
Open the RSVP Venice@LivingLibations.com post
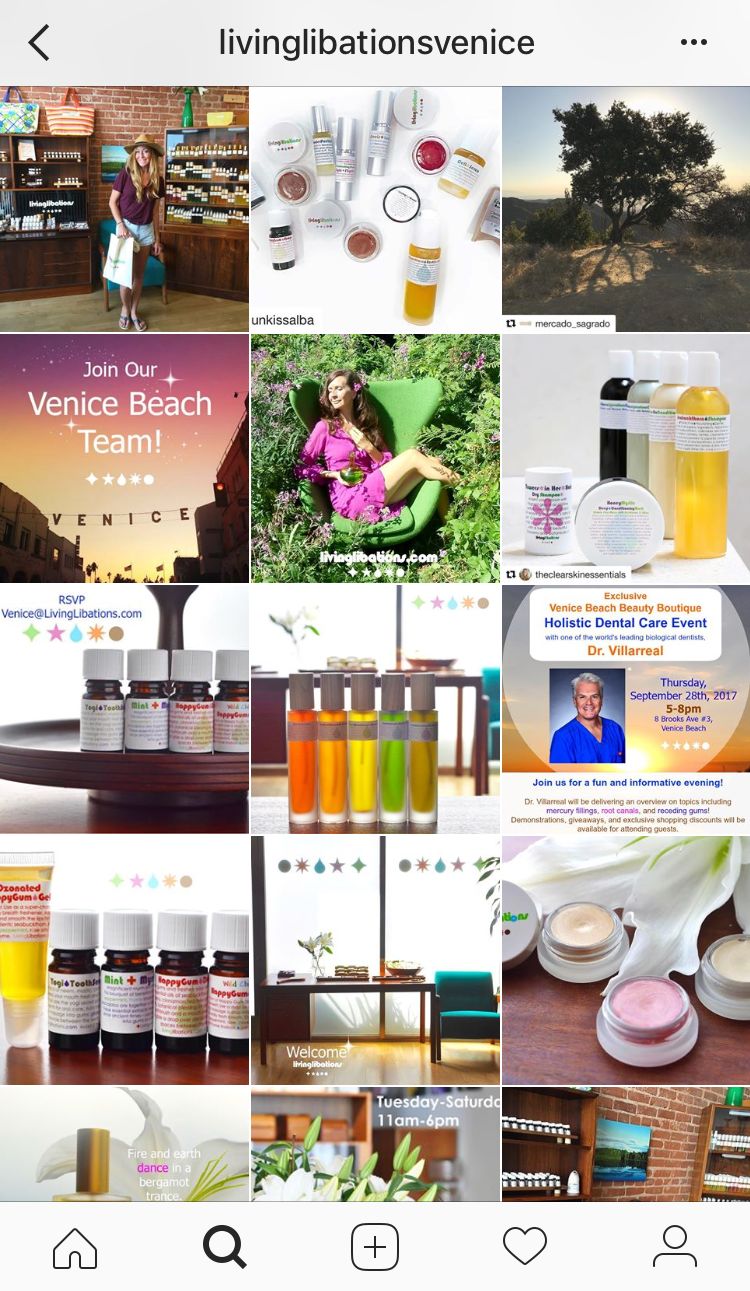(124, 709)
